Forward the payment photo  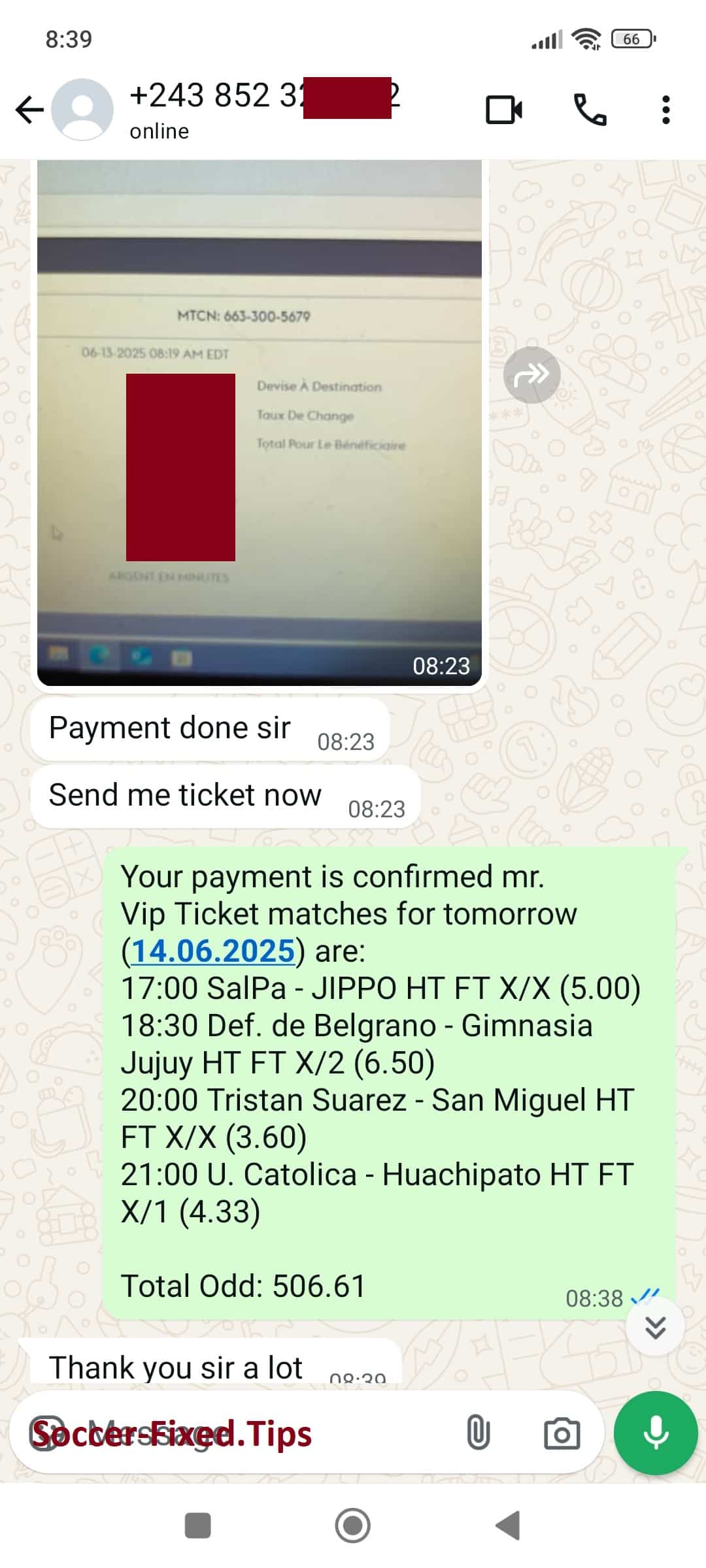[x=531, y=375]
